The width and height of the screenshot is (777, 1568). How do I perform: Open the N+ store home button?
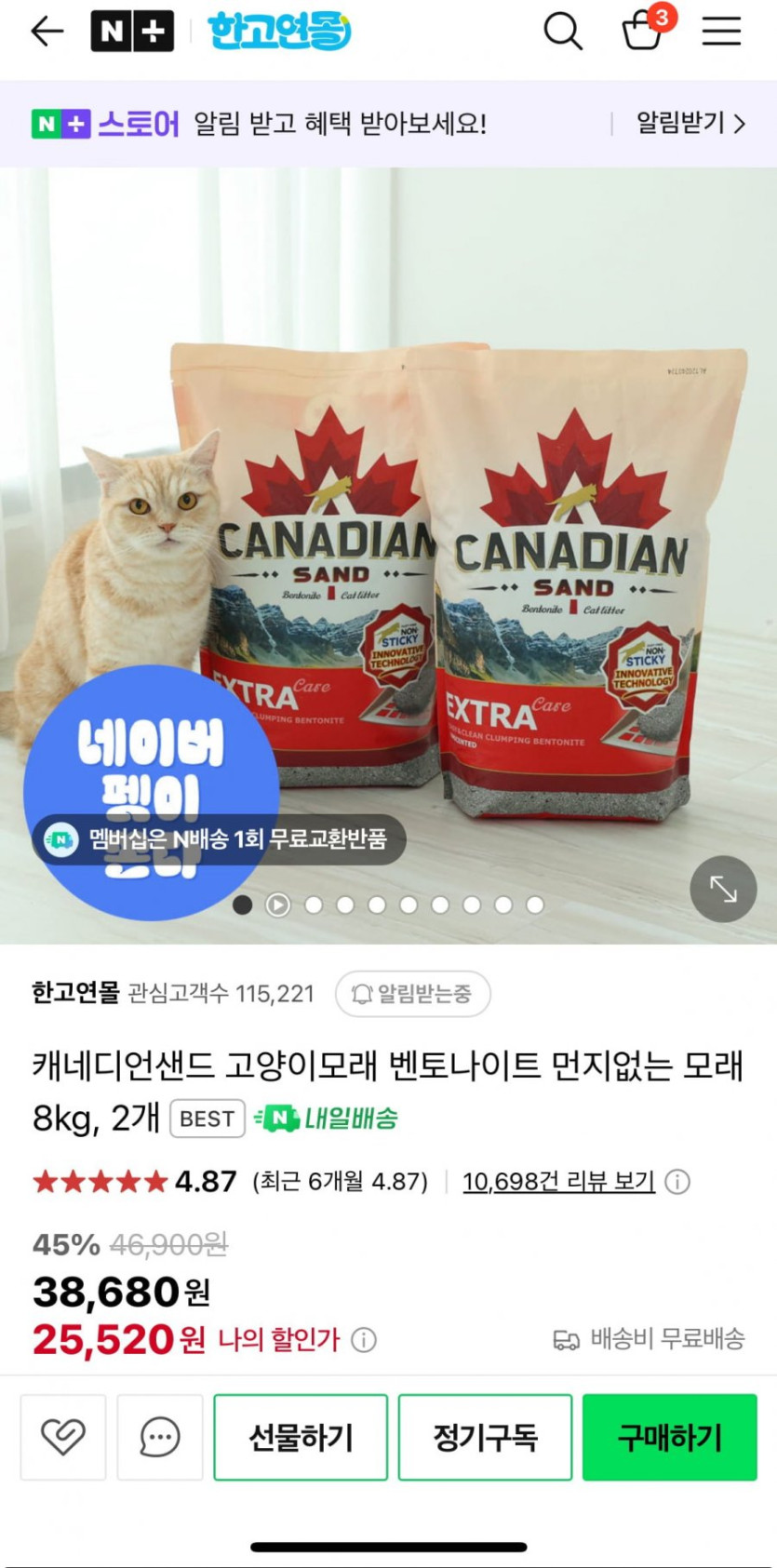131,32
